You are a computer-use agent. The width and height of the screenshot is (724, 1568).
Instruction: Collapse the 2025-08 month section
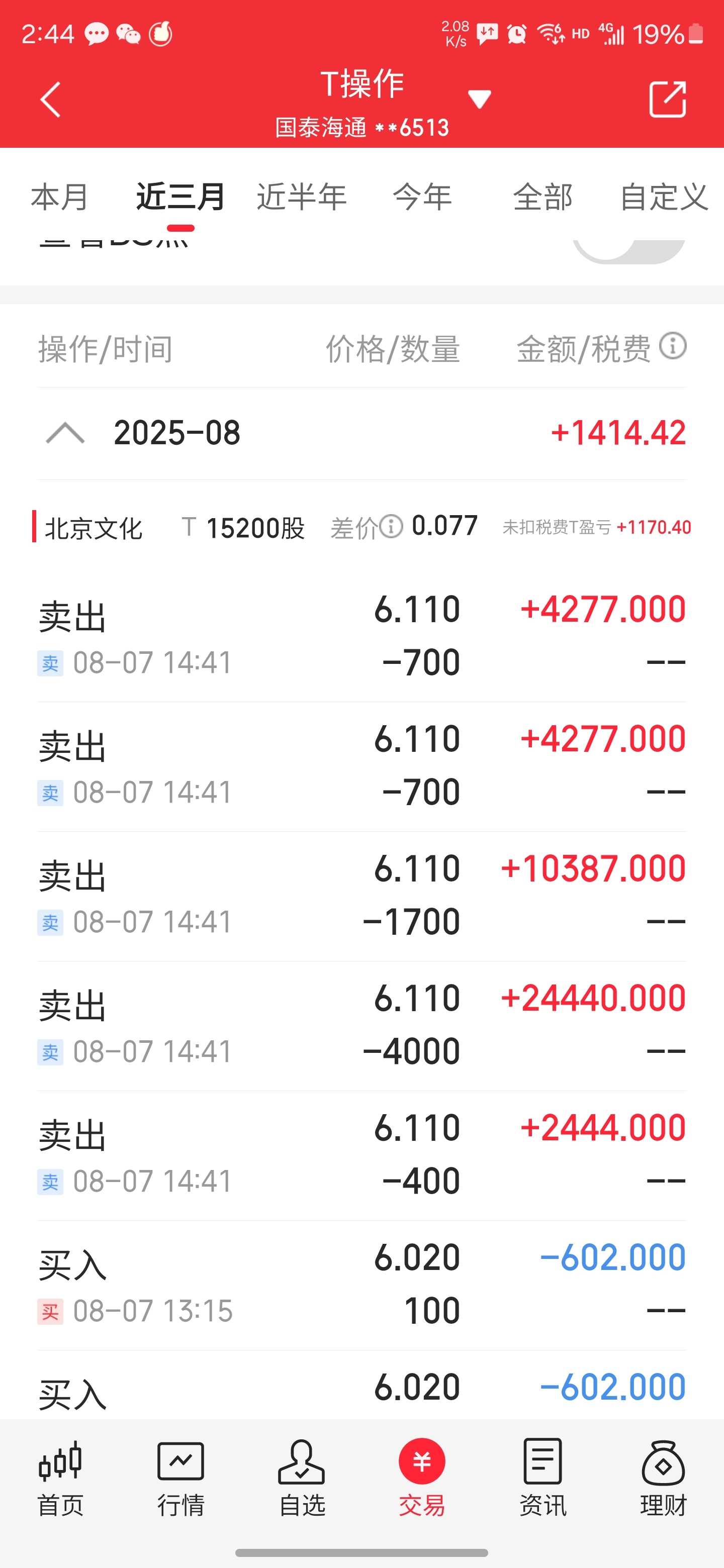[65, 433]
